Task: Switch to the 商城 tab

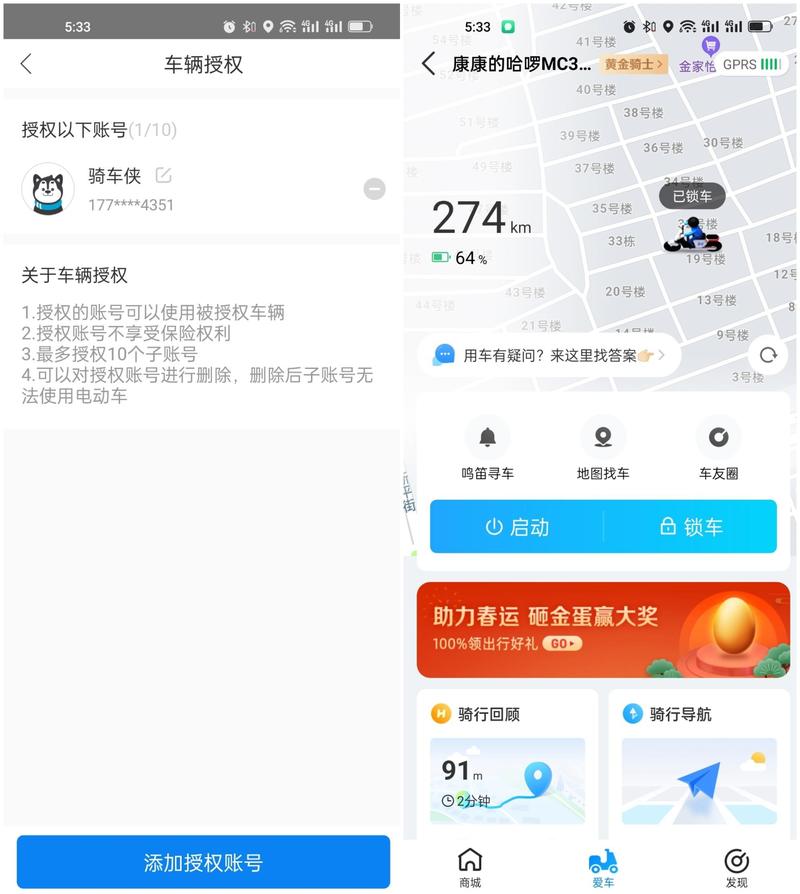Action: 470,867
